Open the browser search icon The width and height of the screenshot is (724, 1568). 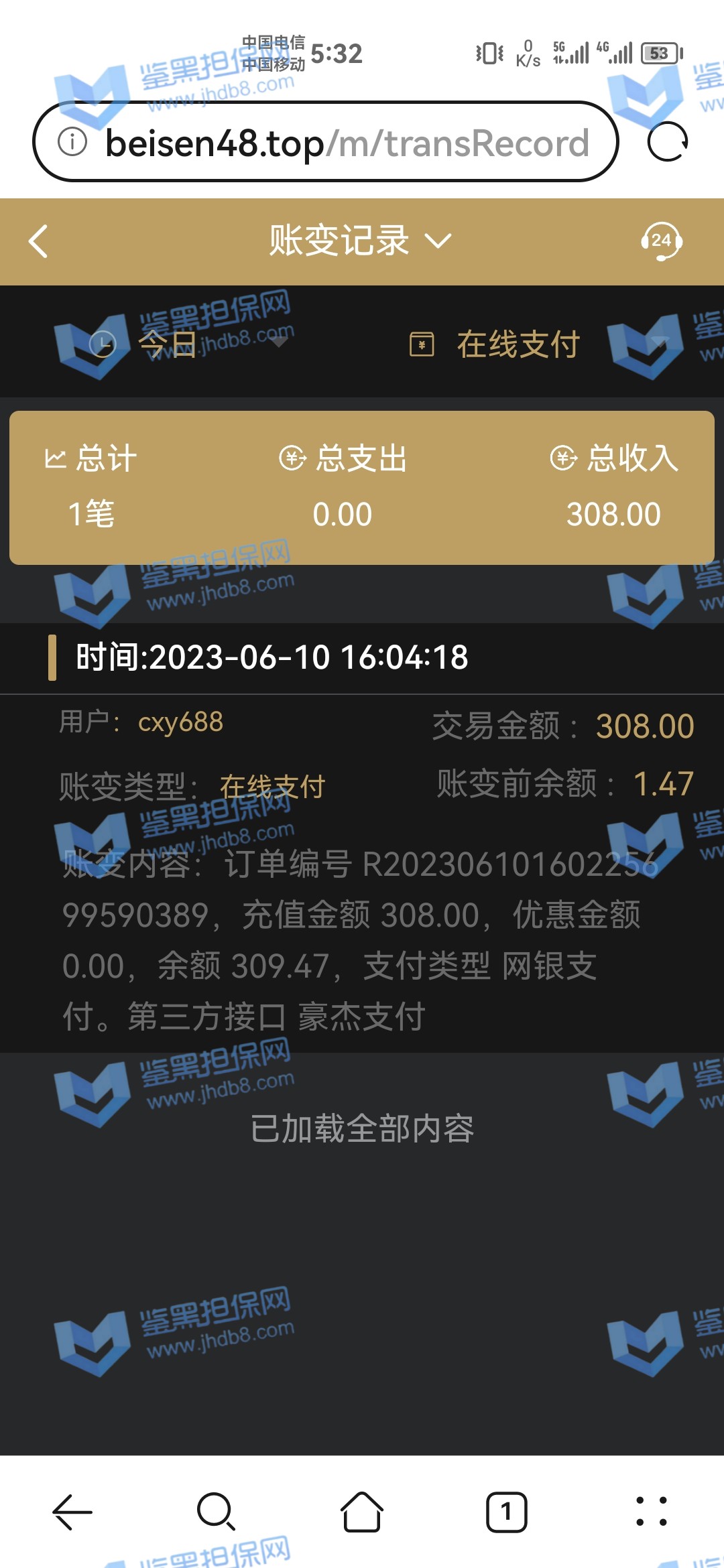click(216, 1512)
